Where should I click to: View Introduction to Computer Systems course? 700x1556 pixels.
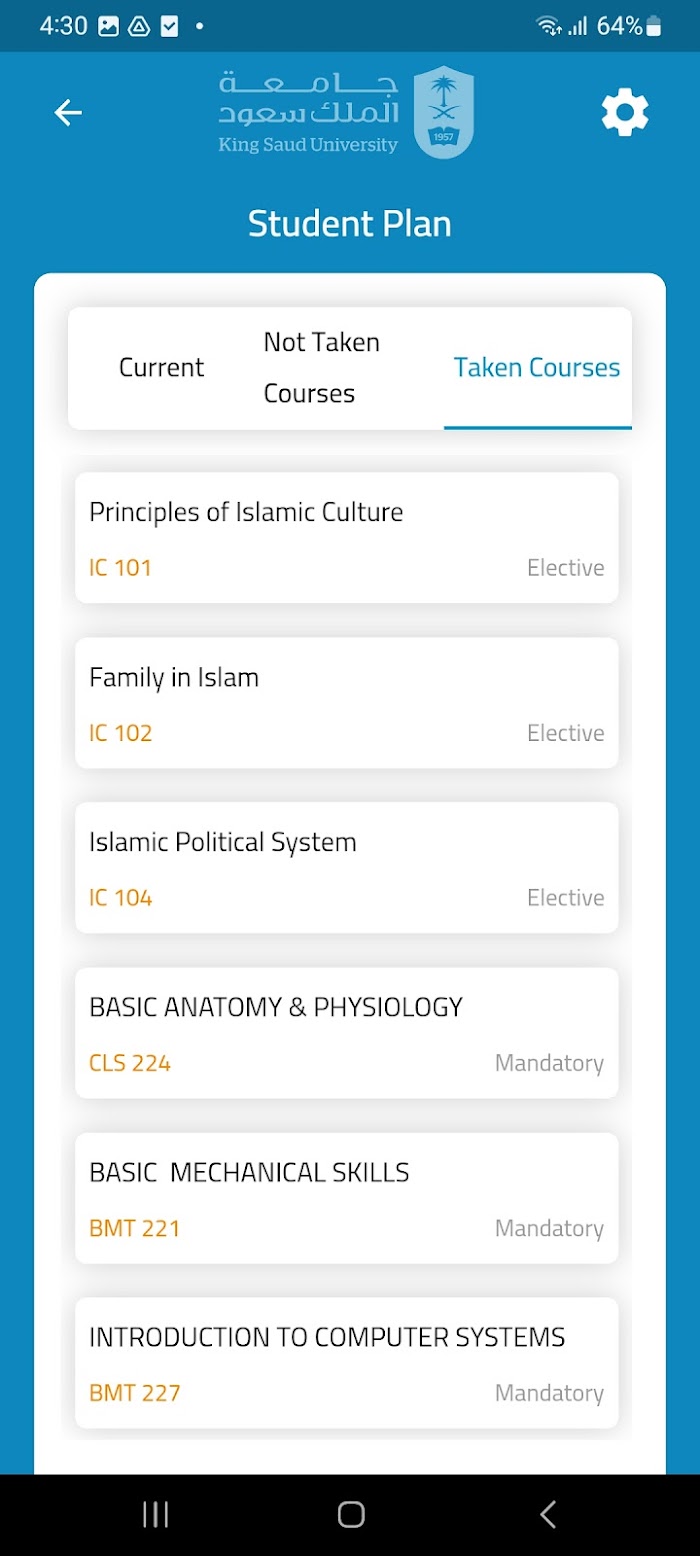[x=347, y=1363]
